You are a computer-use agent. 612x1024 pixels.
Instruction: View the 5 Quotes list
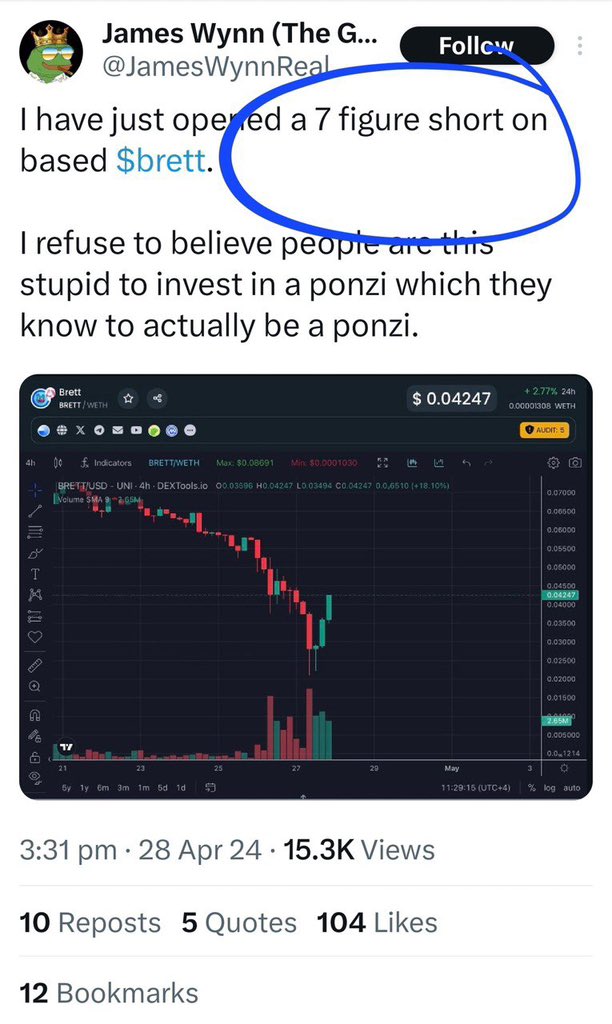click(239, 923)
